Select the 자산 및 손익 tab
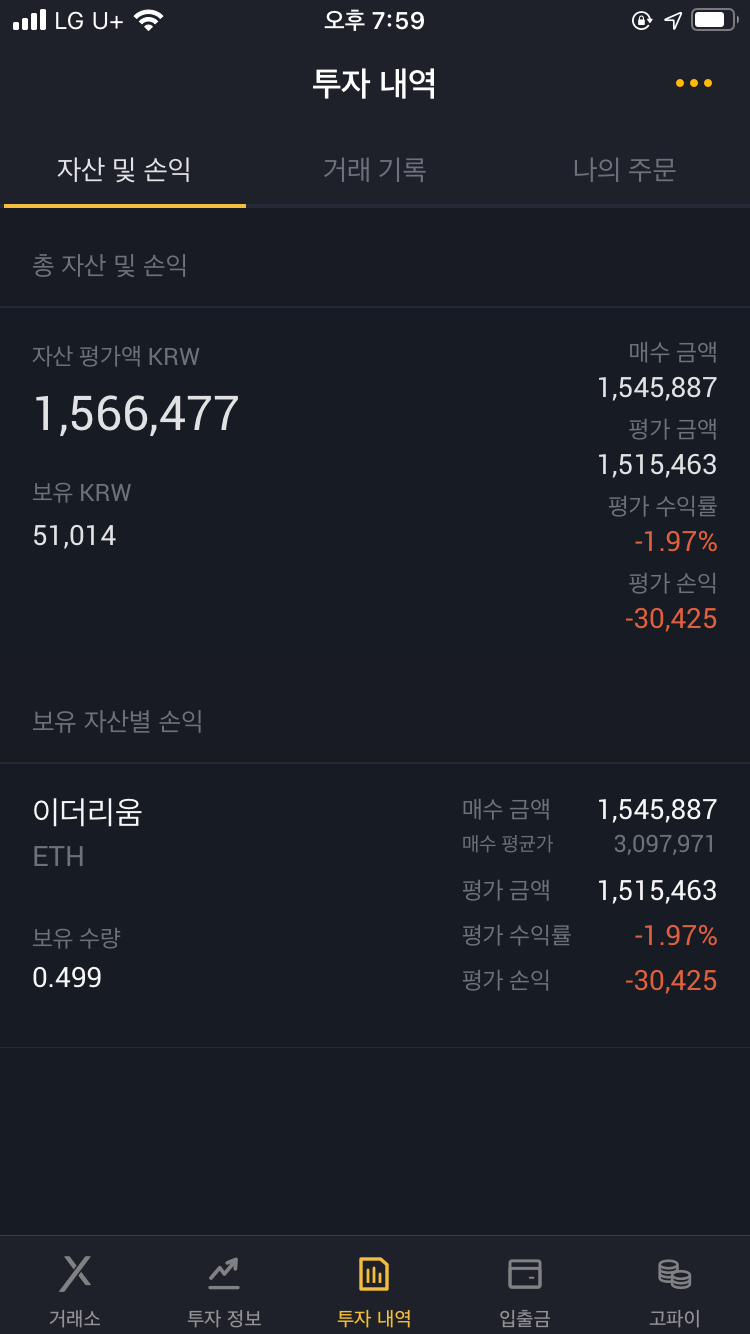 pos(124,169)
